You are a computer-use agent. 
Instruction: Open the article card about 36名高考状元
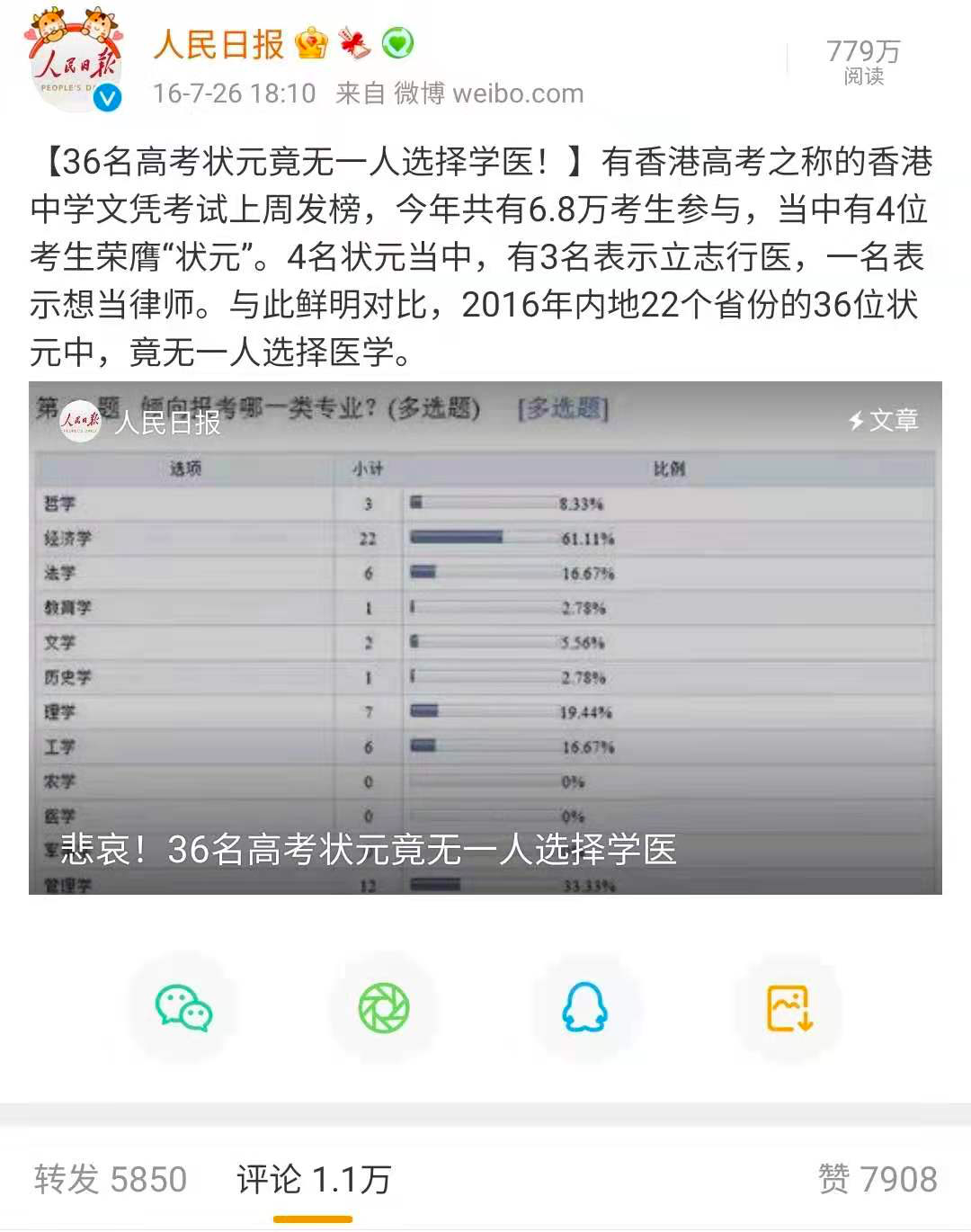(485, 638)
